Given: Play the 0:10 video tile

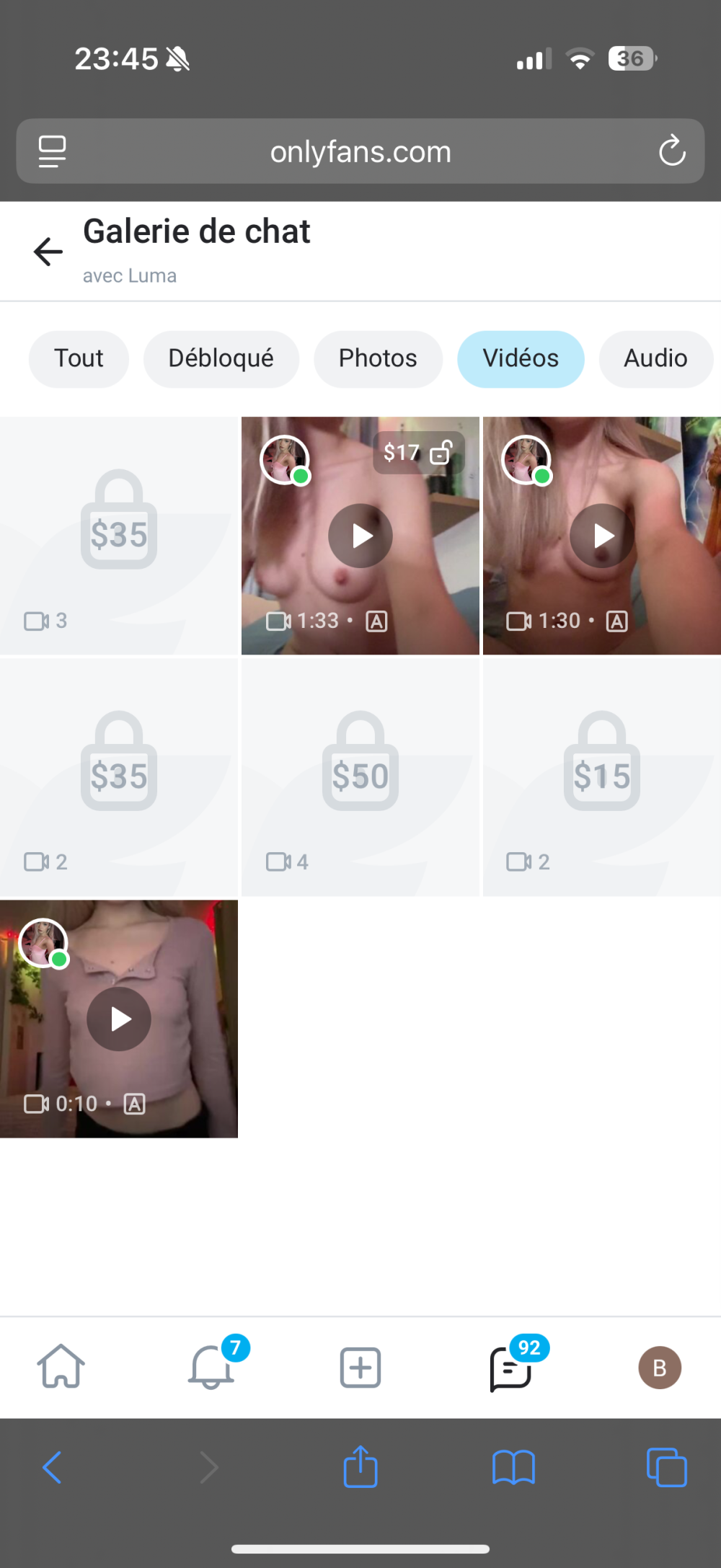Looking at the screenshot, I should pyautogui.click(x=119, y=1019).
